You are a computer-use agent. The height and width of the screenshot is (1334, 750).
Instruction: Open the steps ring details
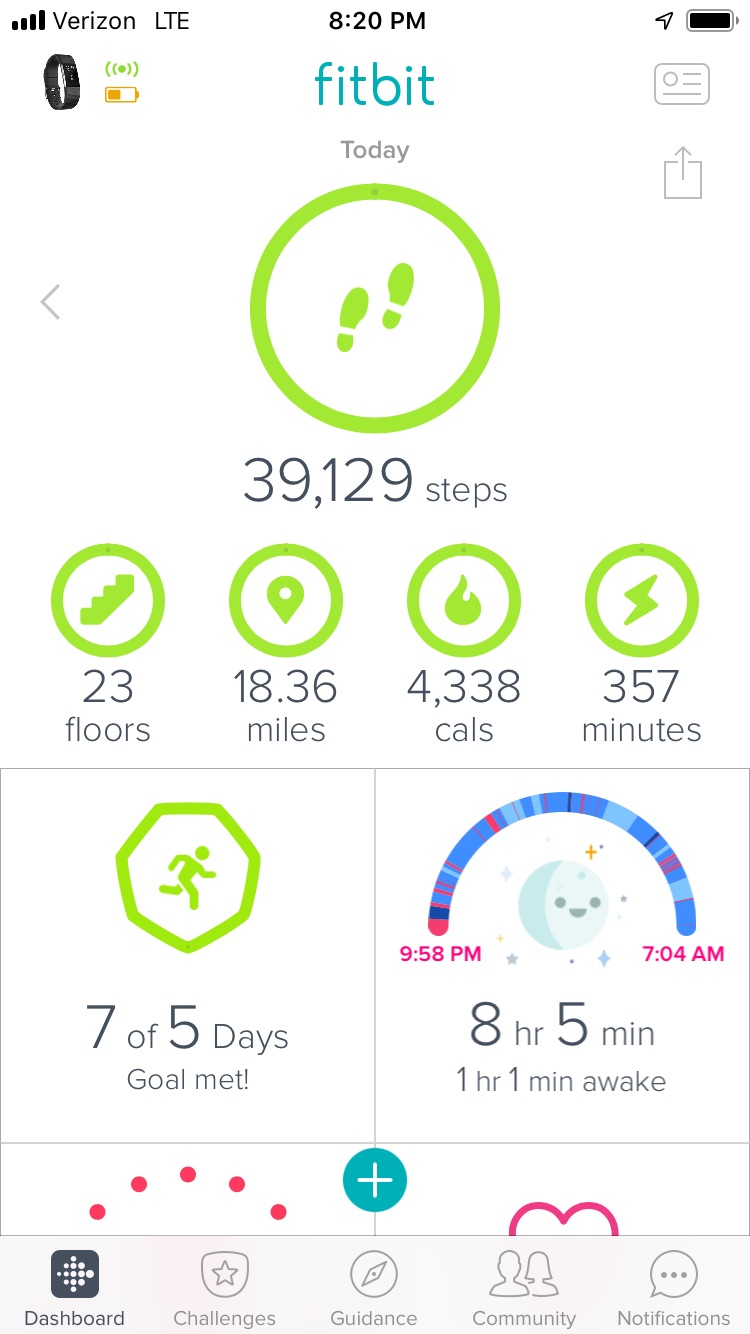pyautogui.click(x=375, y=309)
